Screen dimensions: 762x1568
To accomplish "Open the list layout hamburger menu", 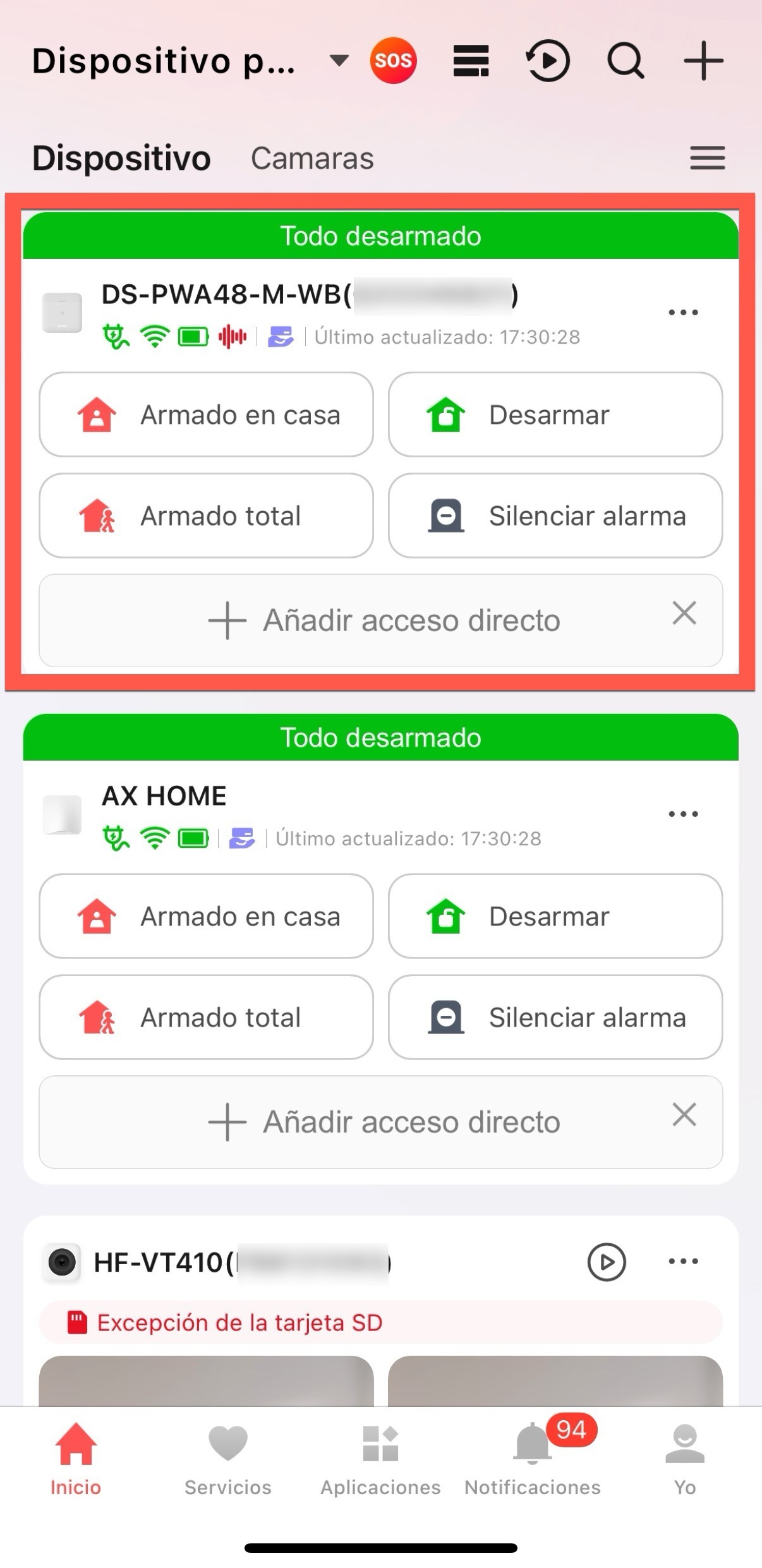I will [x=707, y=158].
